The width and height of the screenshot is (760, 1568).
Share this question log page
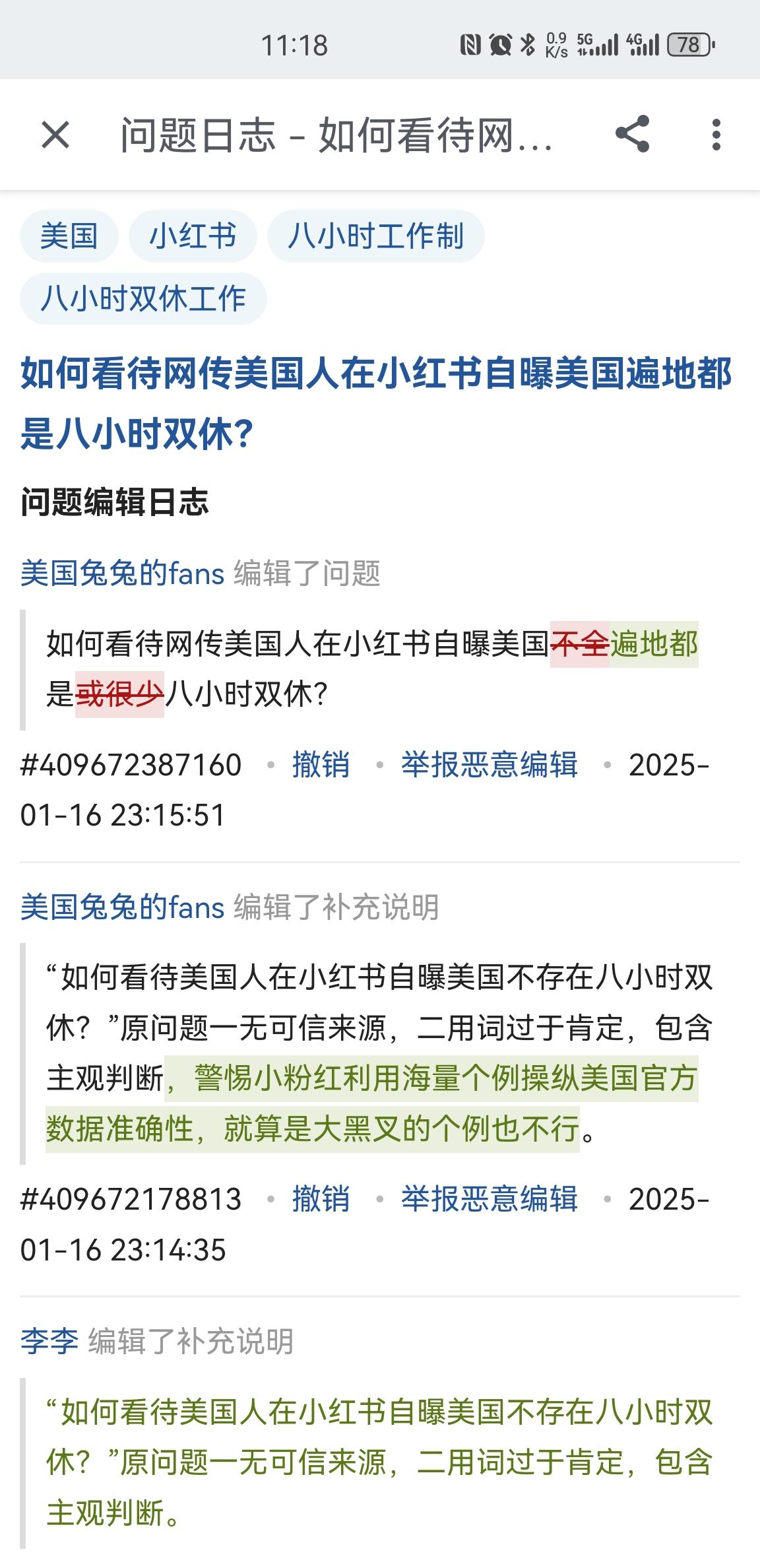(632, 134)
